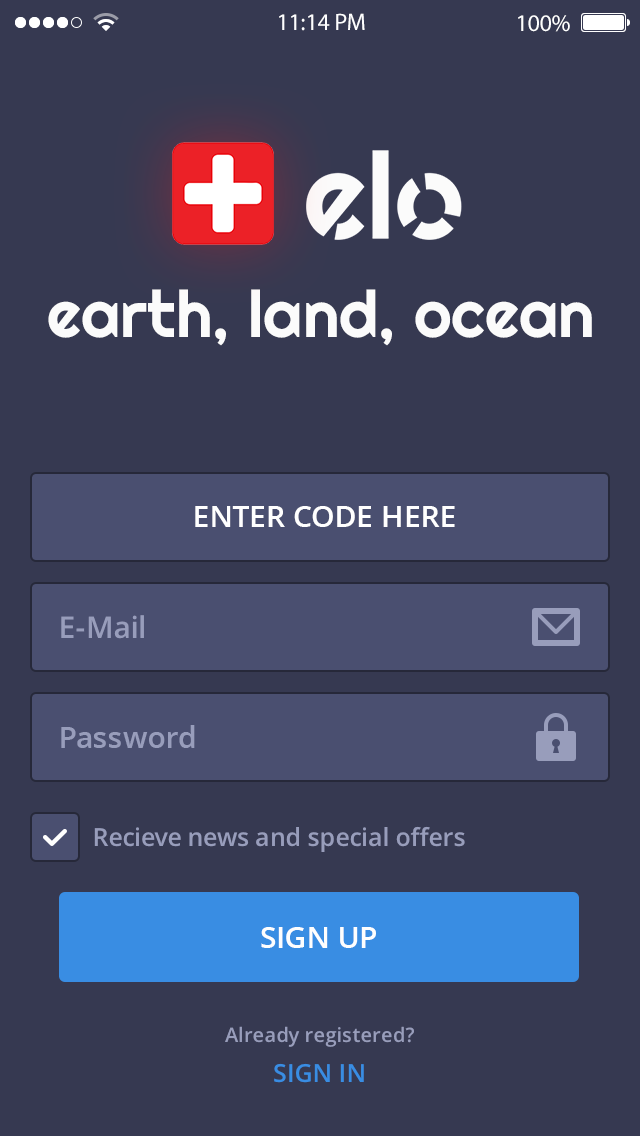Tap the Enter Code Here field
Viewport: 640px width, 1136px height.
pyautogui.click(x=320, y=517)
